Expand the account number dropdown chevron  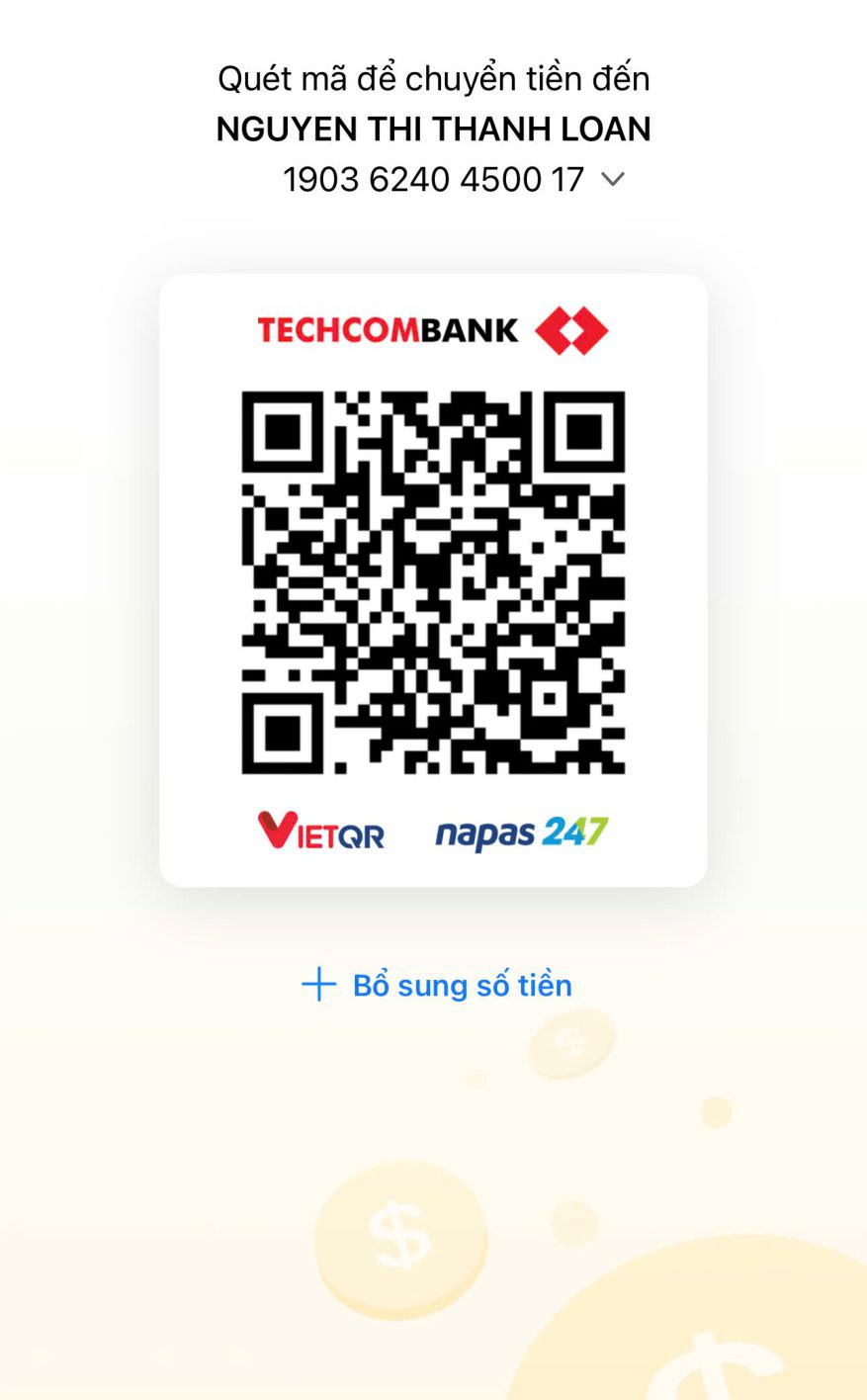pyautogui.click(x=613, y=180)
